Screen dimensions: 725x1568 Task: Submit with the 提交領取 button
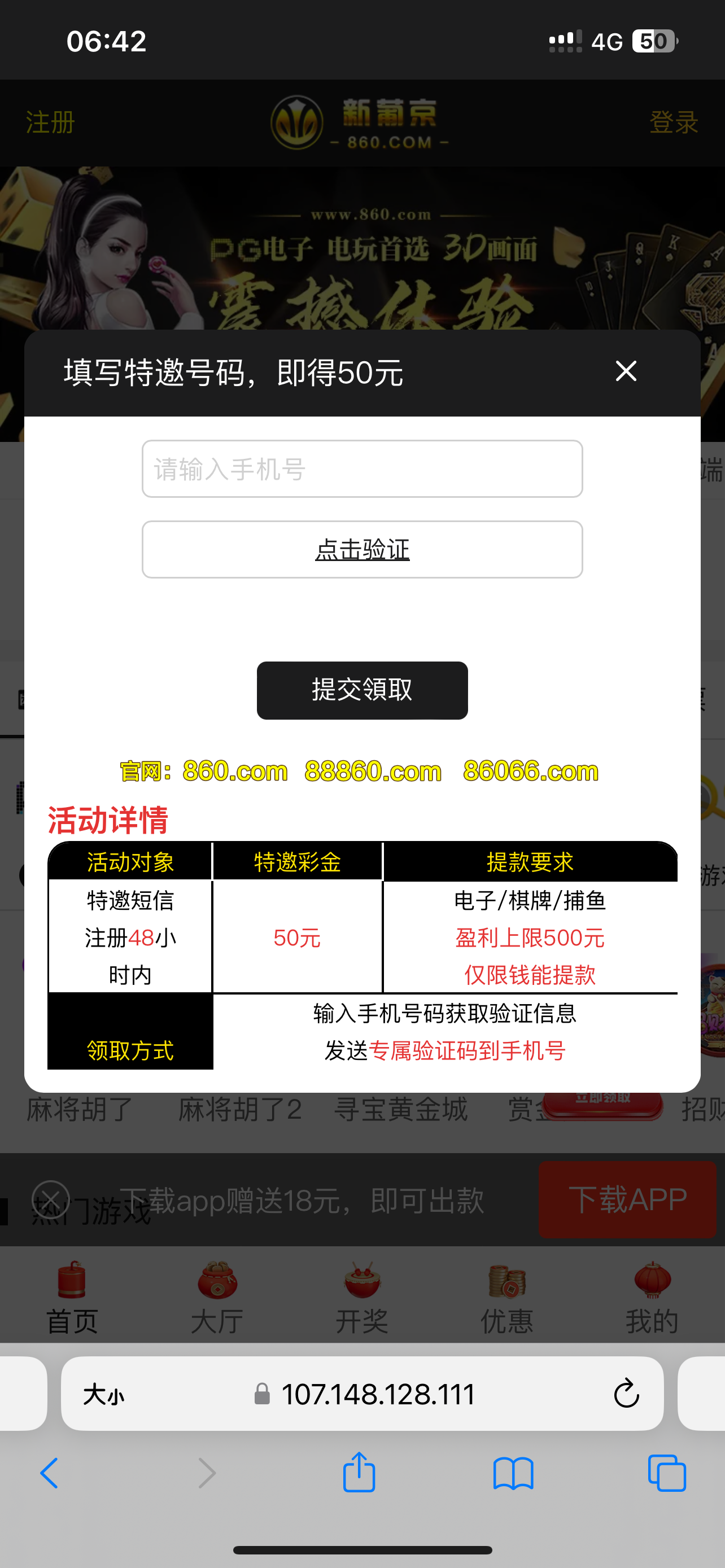click(x=362, y=690)
